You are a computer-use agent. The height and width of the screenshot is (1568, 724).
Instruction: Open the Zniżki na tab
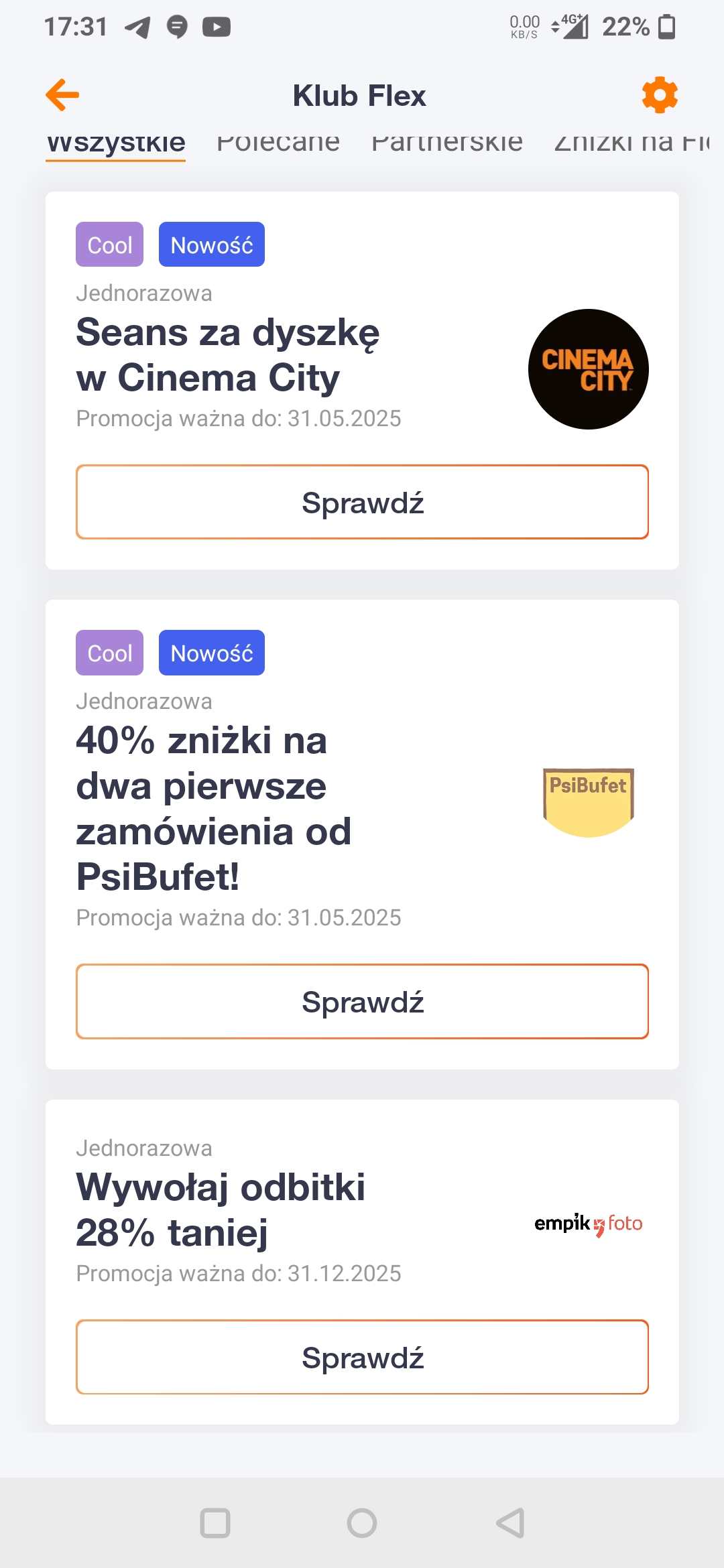(632, 142)
